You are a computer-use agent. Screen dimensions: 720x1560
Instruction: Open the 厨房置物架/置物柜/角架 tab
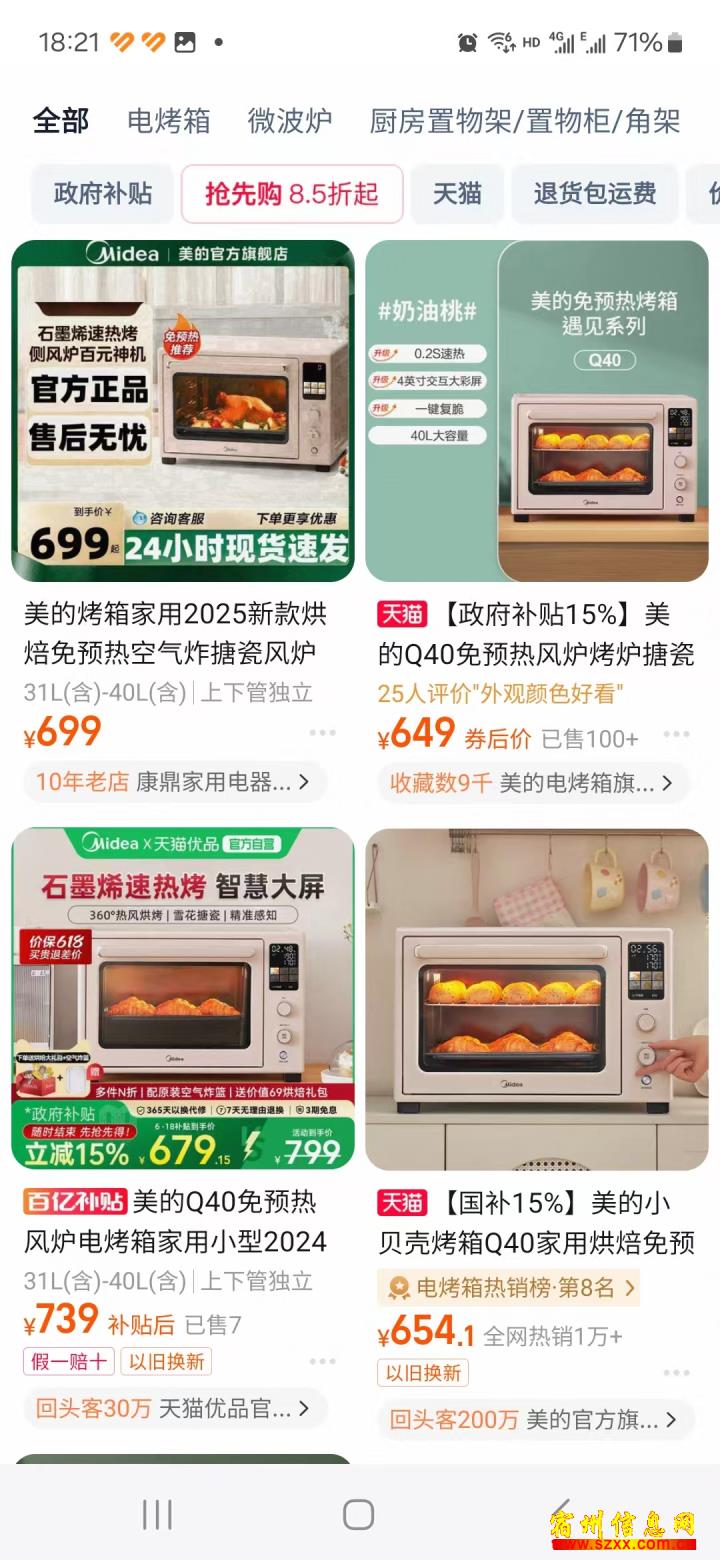525,121
